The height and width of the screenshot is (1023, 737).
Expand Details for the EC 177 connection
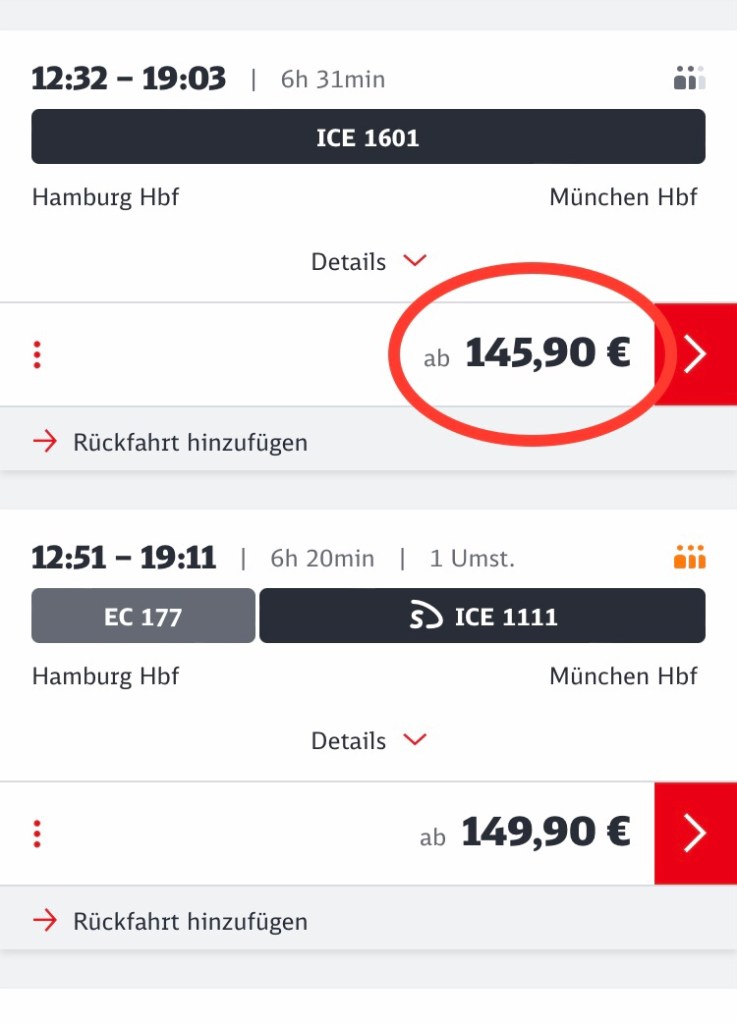pyautogui.click(x=368, y=741)
